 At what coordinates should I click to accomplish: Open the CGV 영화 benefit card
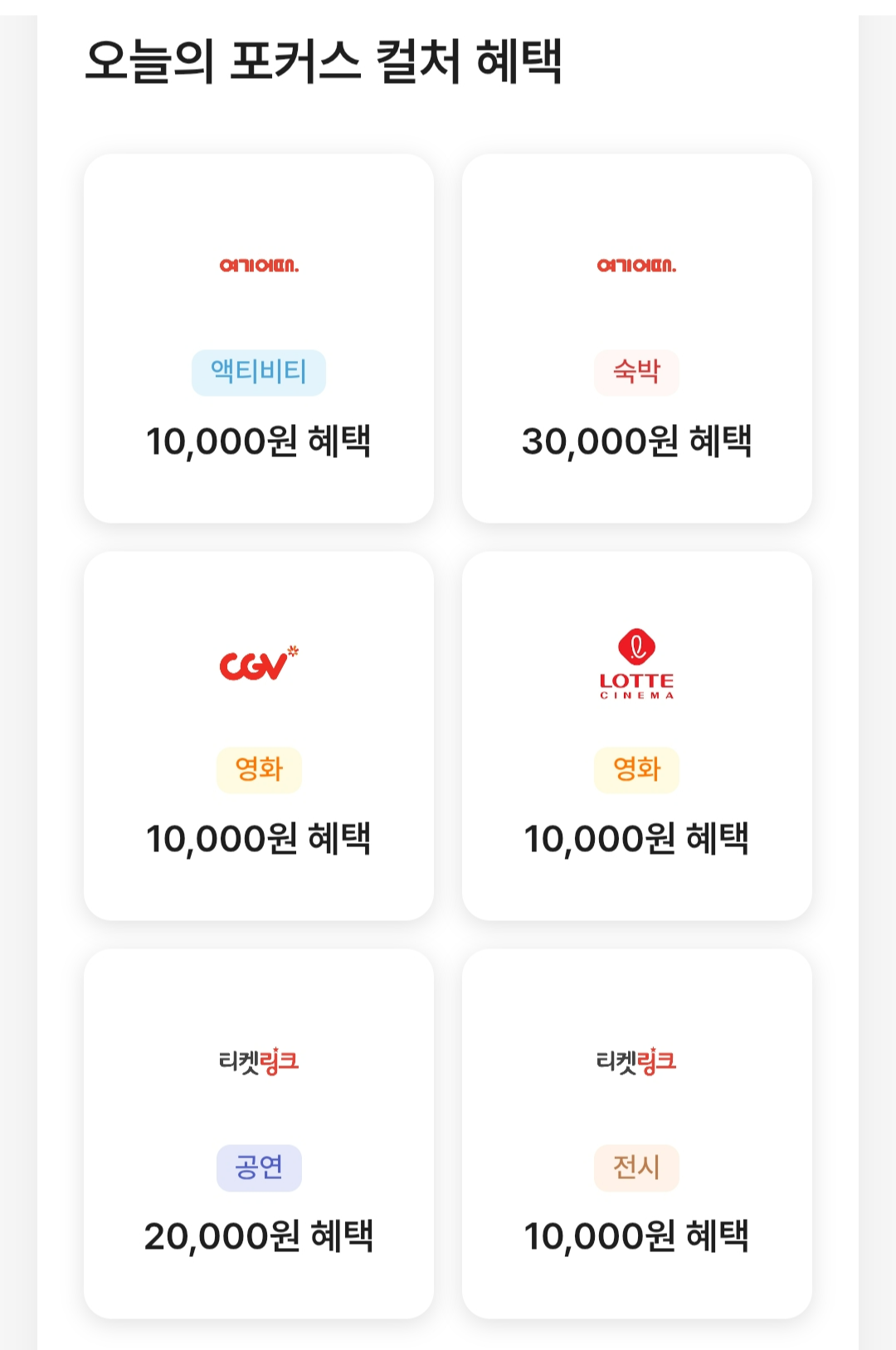tap(260, 734)
